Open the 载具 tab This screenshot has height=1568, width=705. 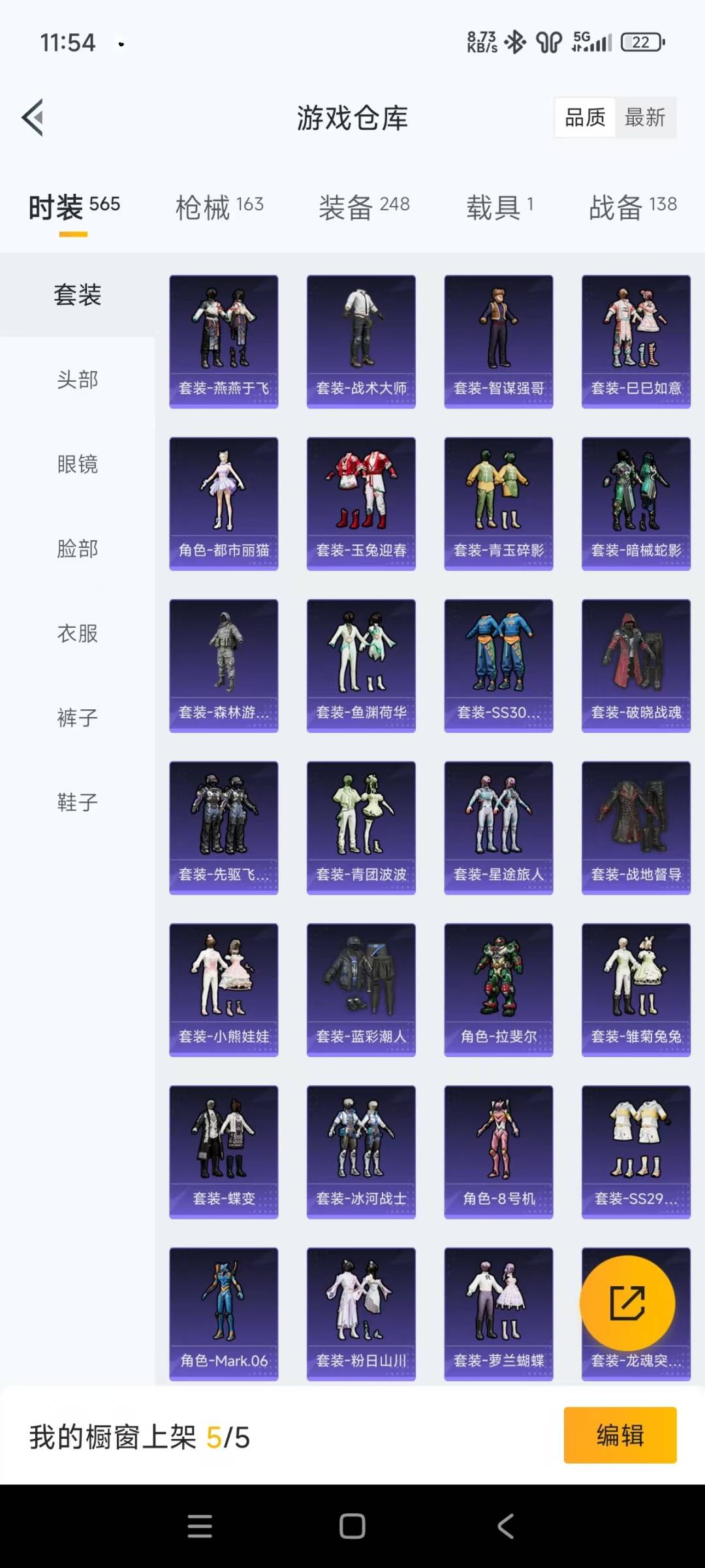[500, 208]
